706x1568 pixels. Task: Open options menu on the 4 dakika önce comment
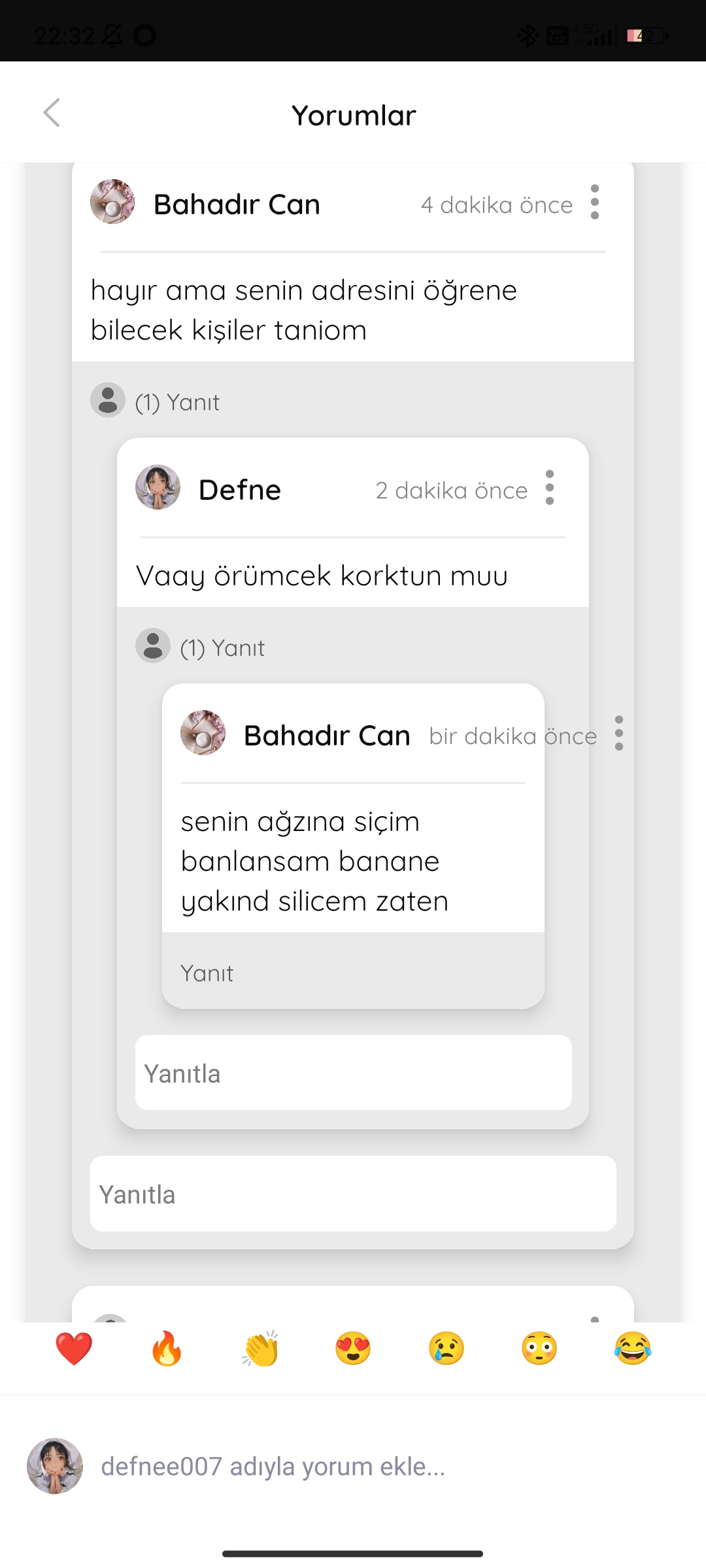pos(594,203)
